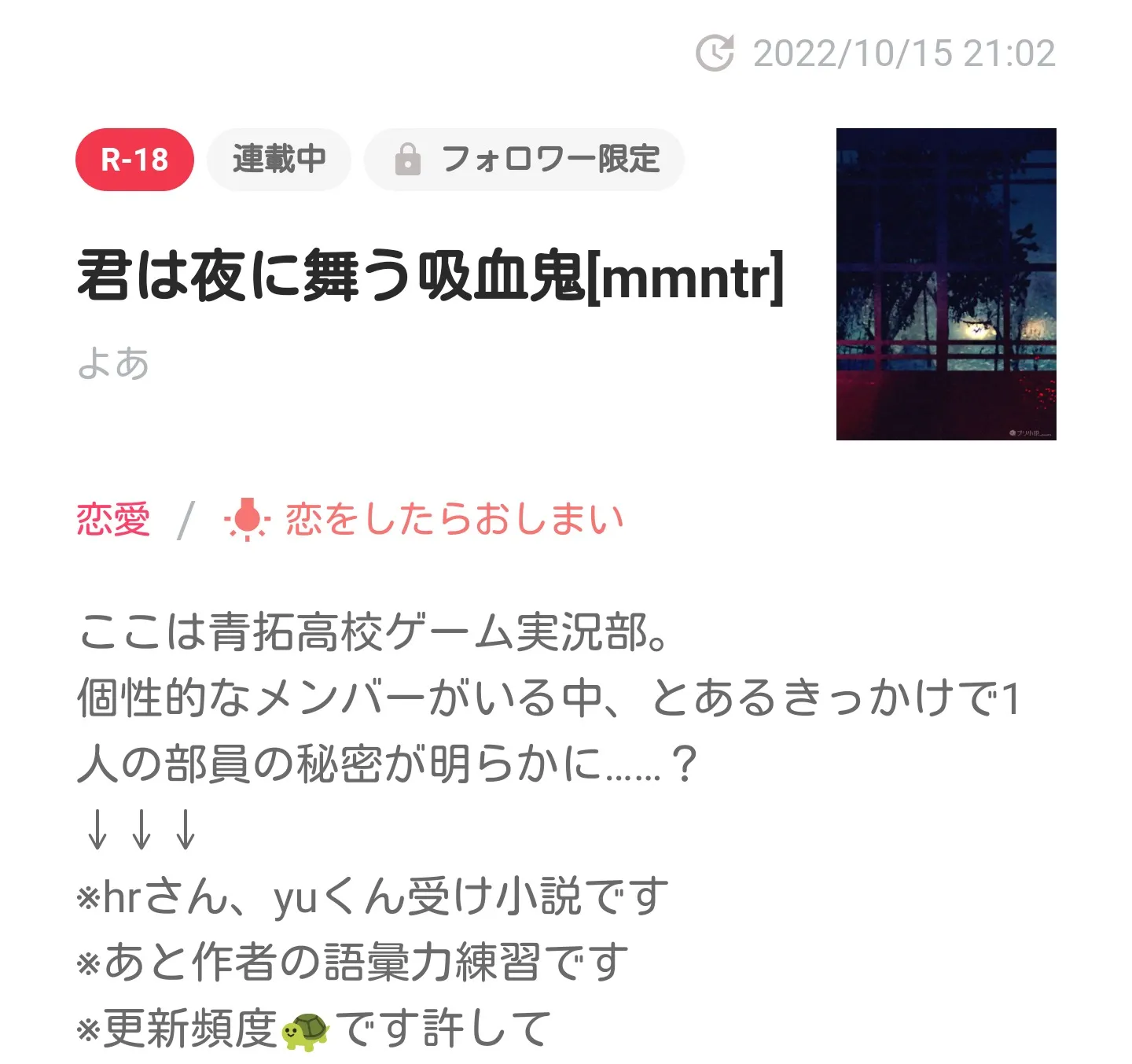Image resolution: width=1132 pixels, height=1064 pixels.
Task: Open the 恋愛 genre link
Action: pos(113,520)
